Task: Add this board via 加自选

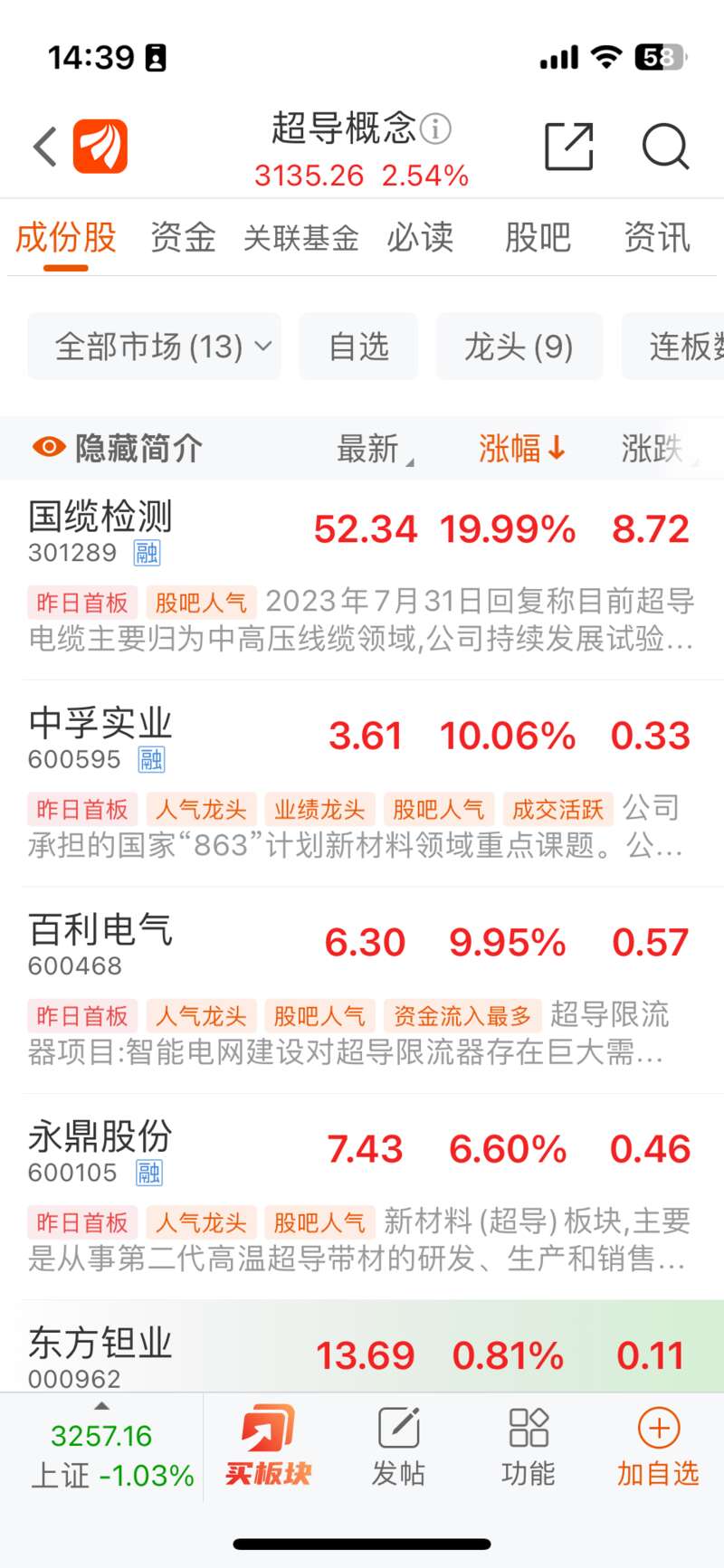Action: (x=658, y=1446)
